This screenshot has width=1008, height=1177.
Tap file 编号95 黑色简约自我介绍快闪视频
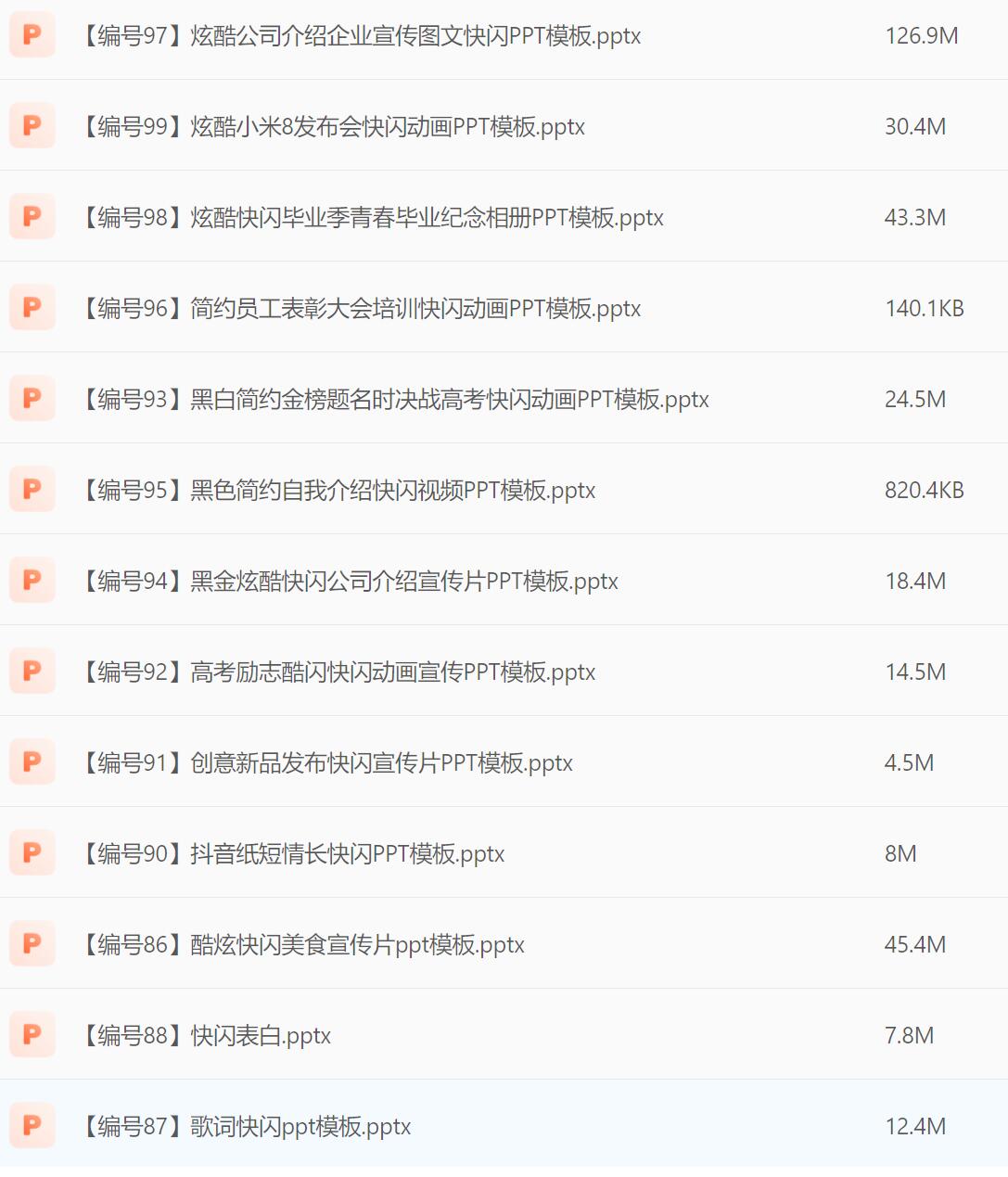(336, 491)
